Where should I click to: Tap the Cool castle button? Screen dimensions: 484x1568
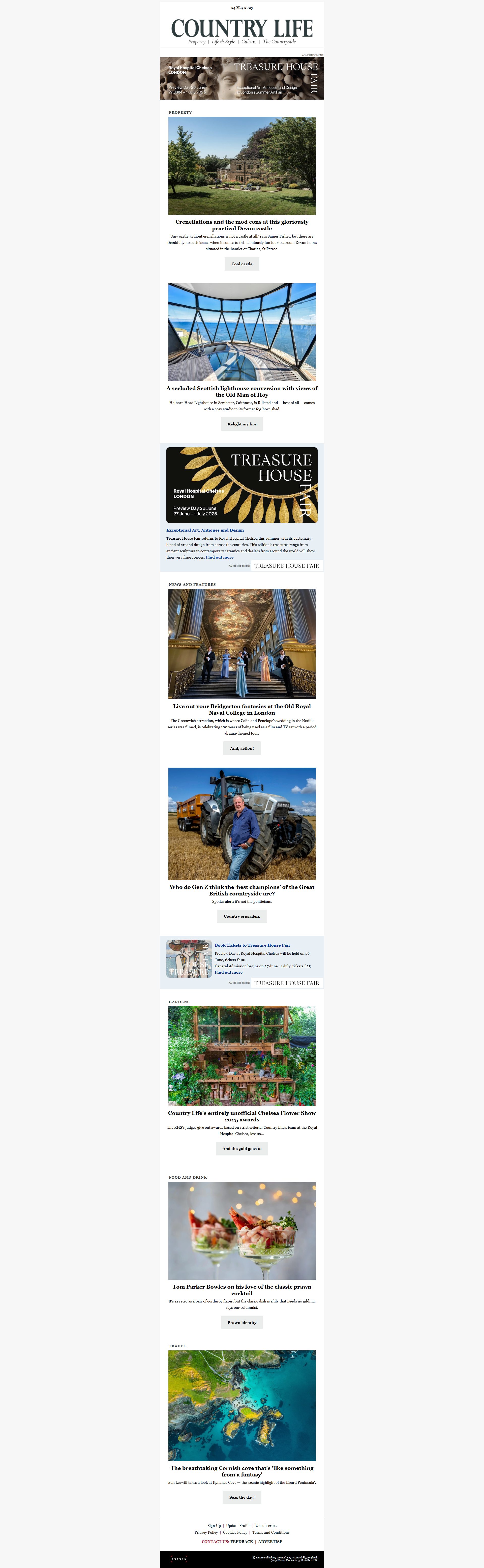pyautogui.click(x=242, y=264)
